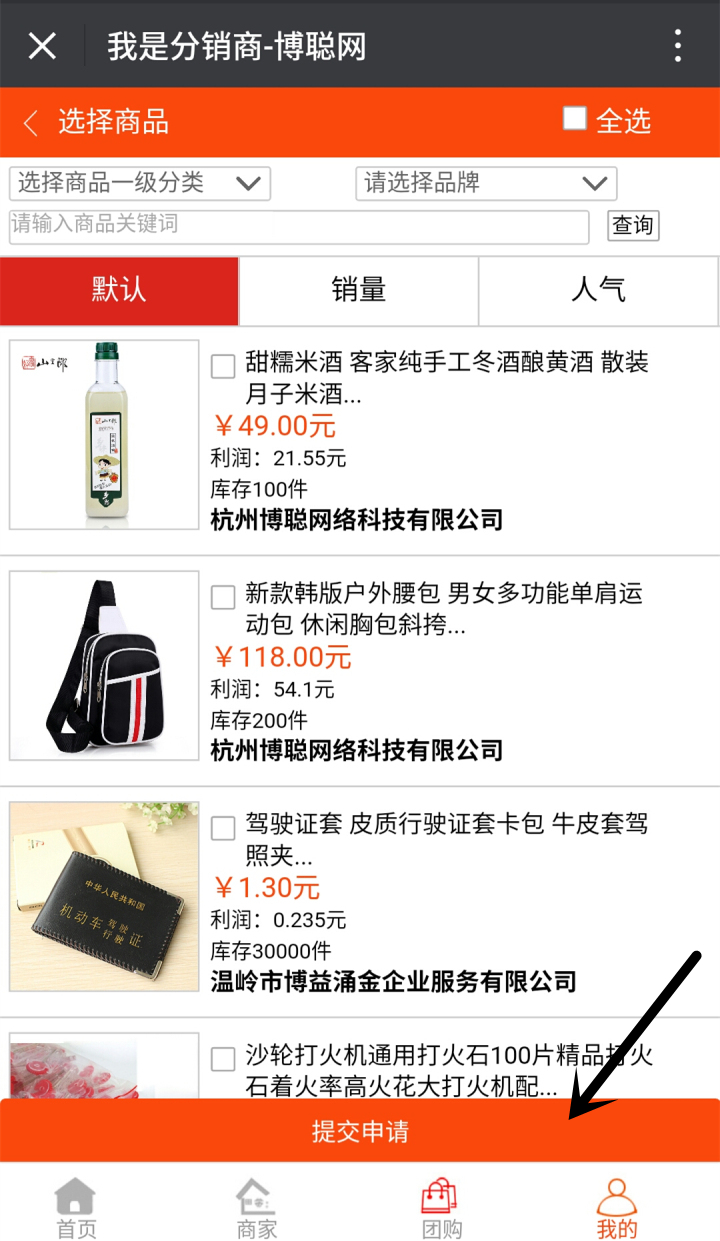Switch to the 团购 group-buy tab

coord(440,1207)
